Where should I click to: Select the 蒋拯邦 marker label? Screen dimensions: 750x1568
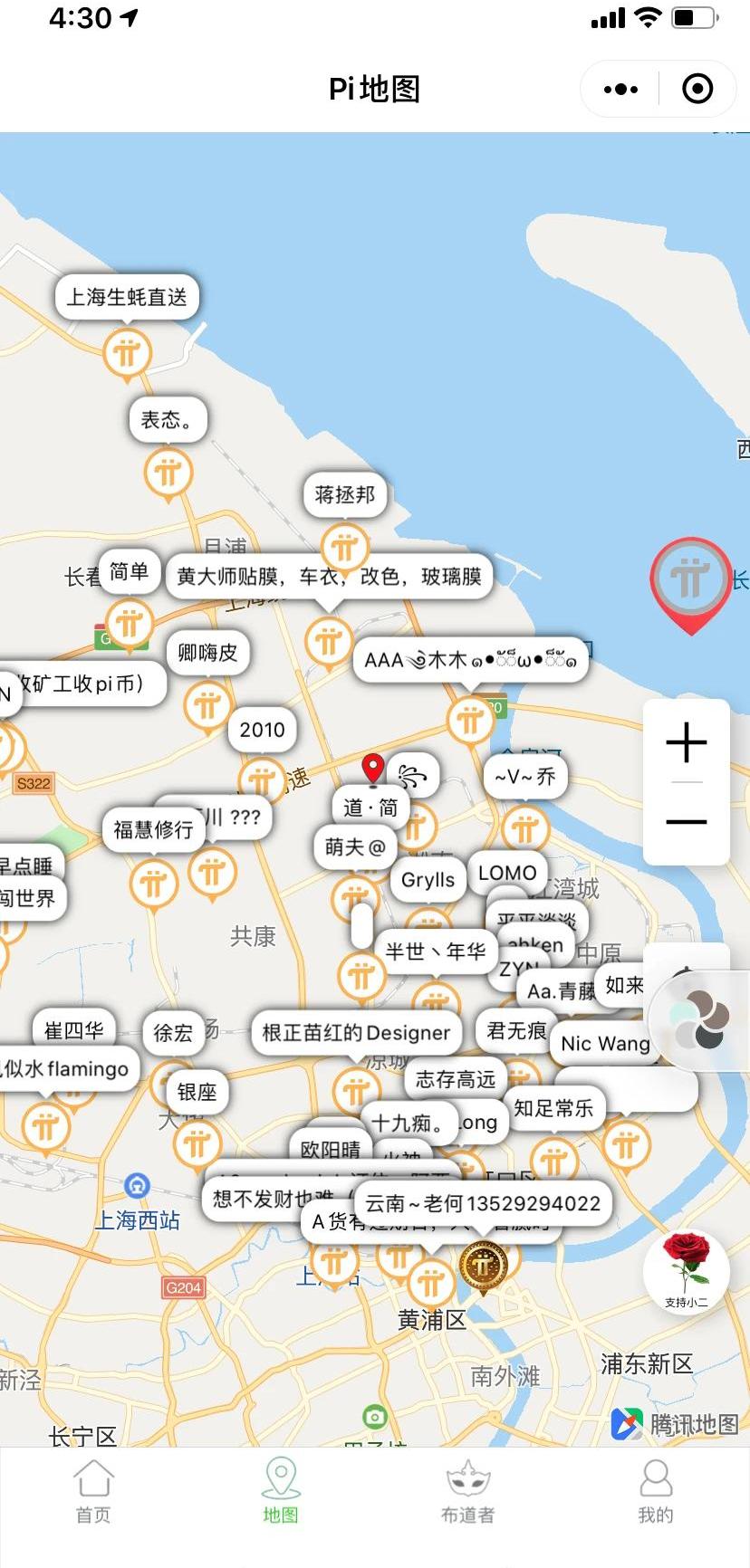pos(344,494)
